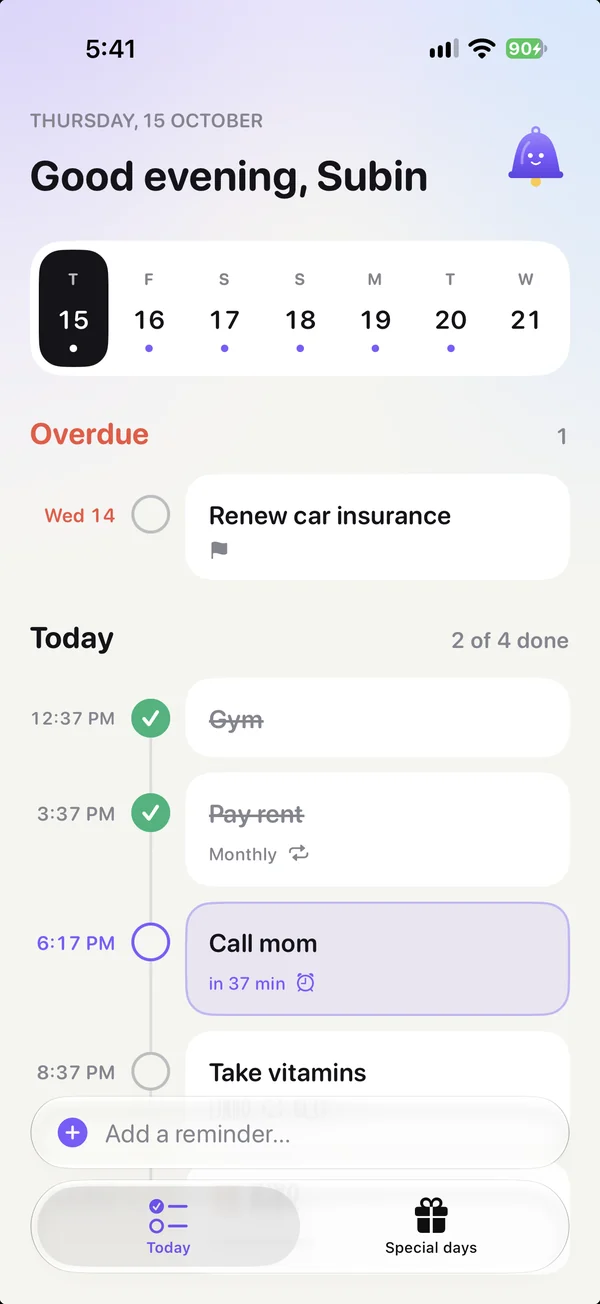The image size is (600, 1304).
Task: Switch to the Special days tab
Action: (431, 1227)
